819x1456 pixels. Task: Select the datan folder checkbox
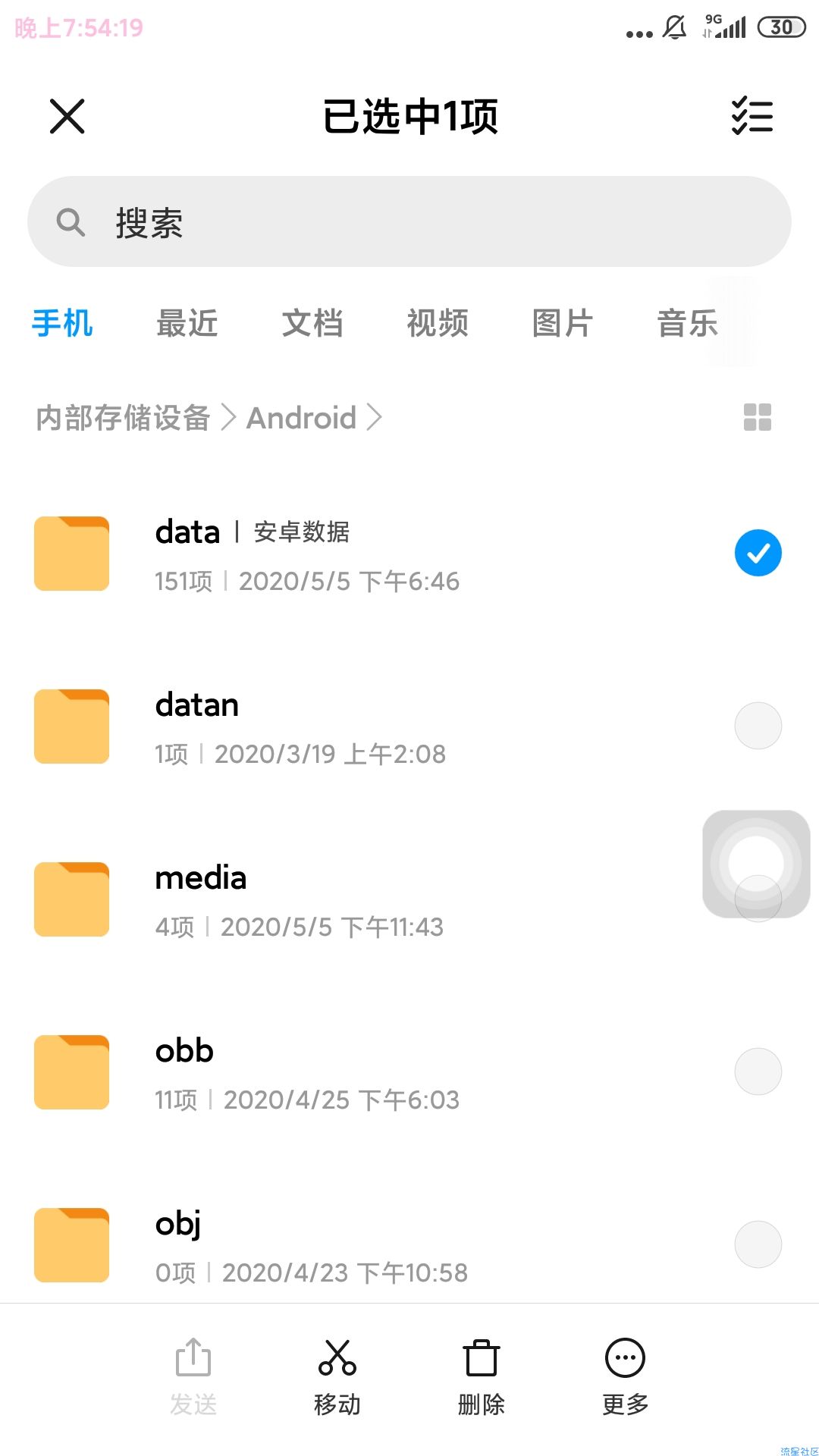pyautogui.click(x=758, y=726)
